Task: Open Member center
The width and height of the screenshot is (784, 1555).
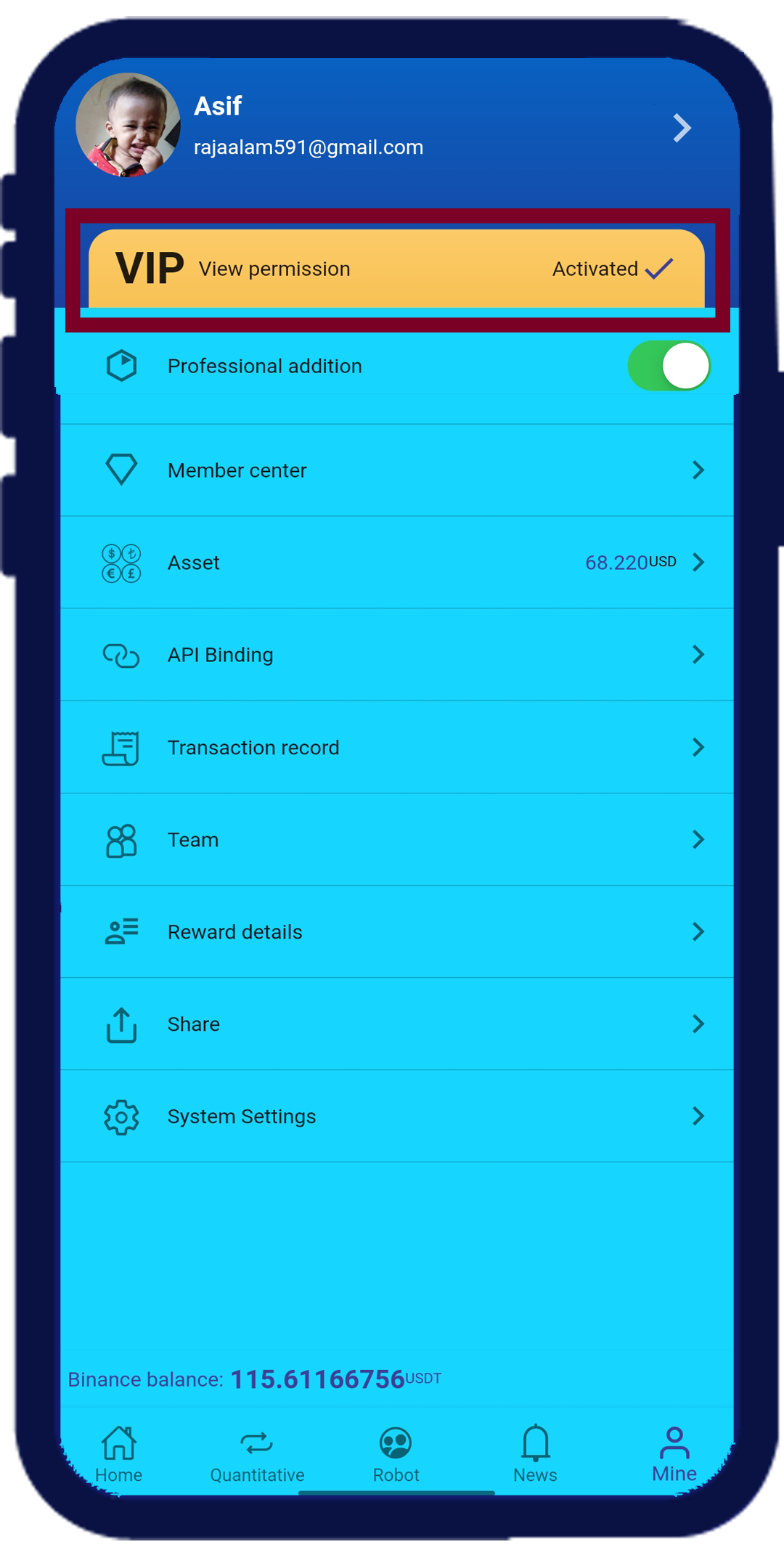Action: [396, 470]
